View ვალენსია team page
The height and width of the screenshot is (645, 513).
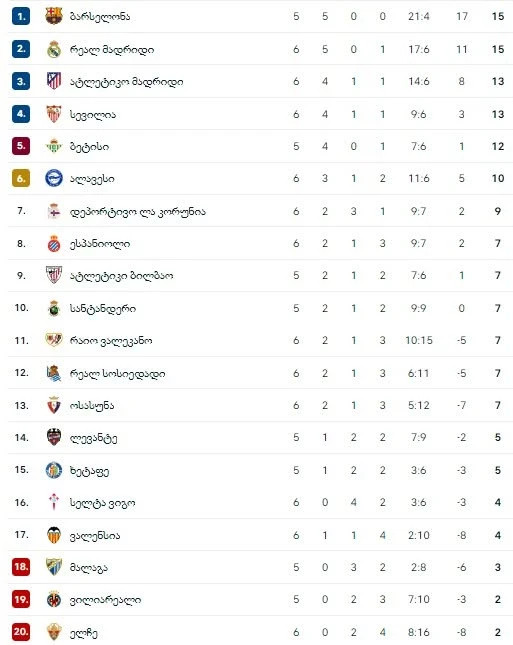tap(260, 535)
